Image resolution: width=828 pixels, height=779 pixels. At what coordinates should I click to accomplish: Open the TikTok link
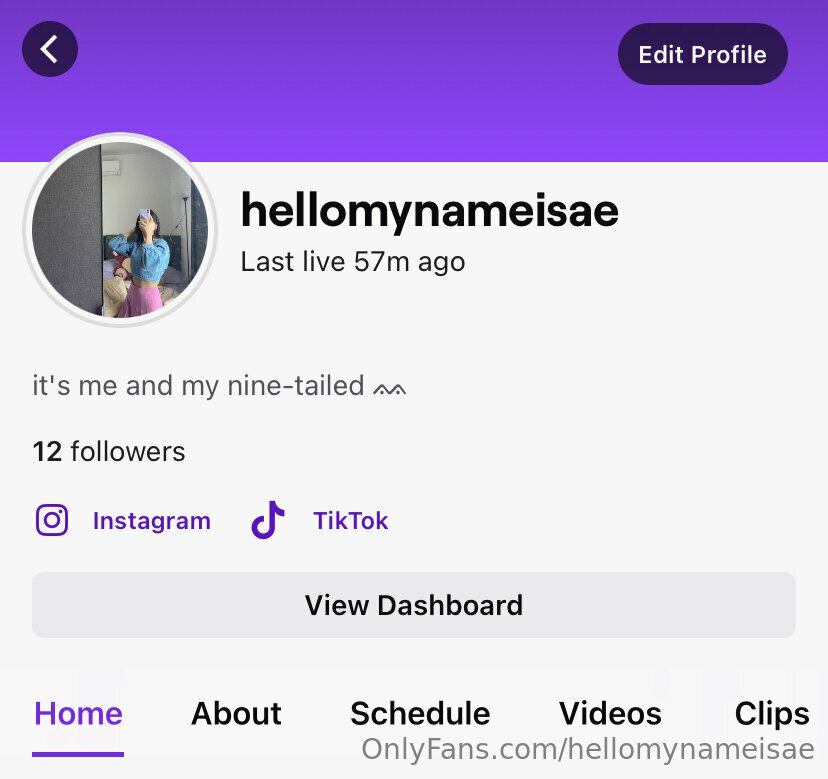320,521
